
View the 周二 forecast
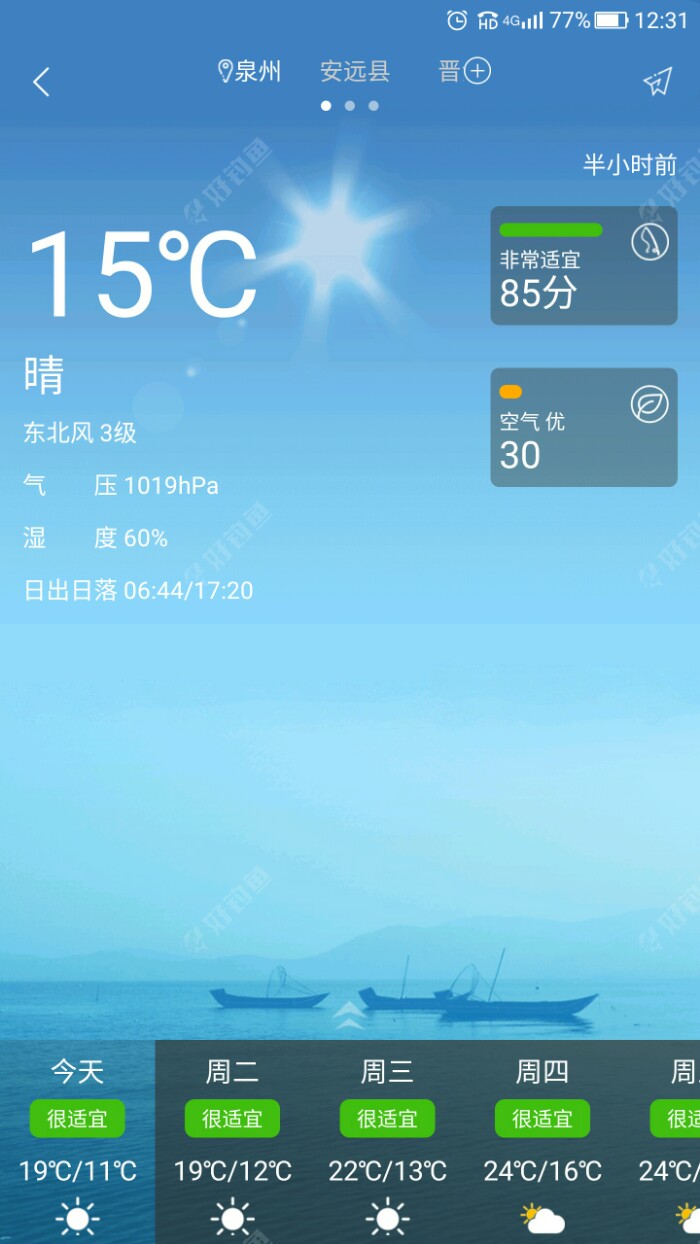pyautogui.click(x=232, y=1140)
